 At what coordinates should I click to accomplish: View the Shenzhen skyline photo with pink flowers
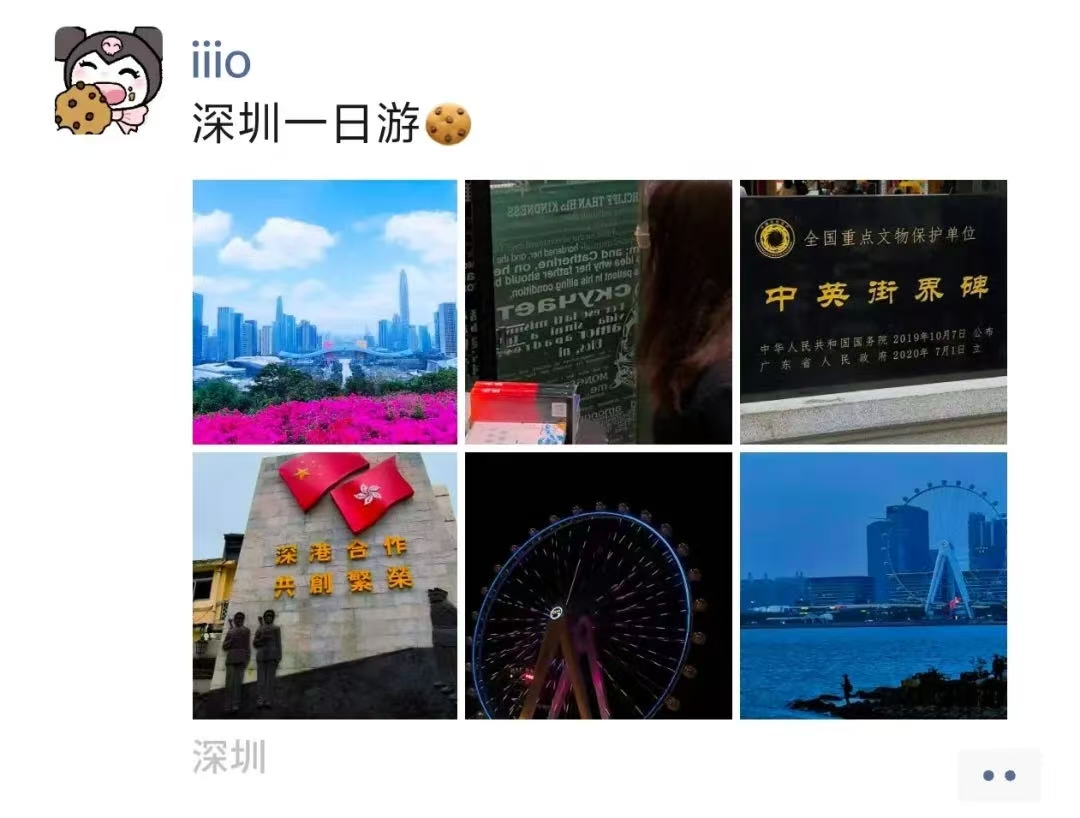[x=324, y=311]
